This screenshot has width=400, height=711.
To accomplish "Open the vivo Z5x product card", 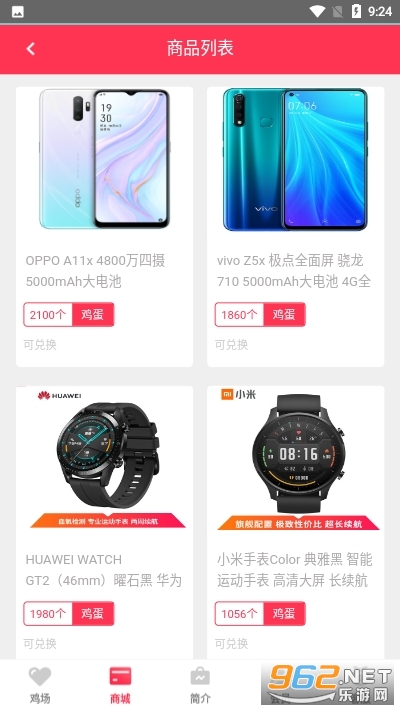I will click(x=296, y=226).
